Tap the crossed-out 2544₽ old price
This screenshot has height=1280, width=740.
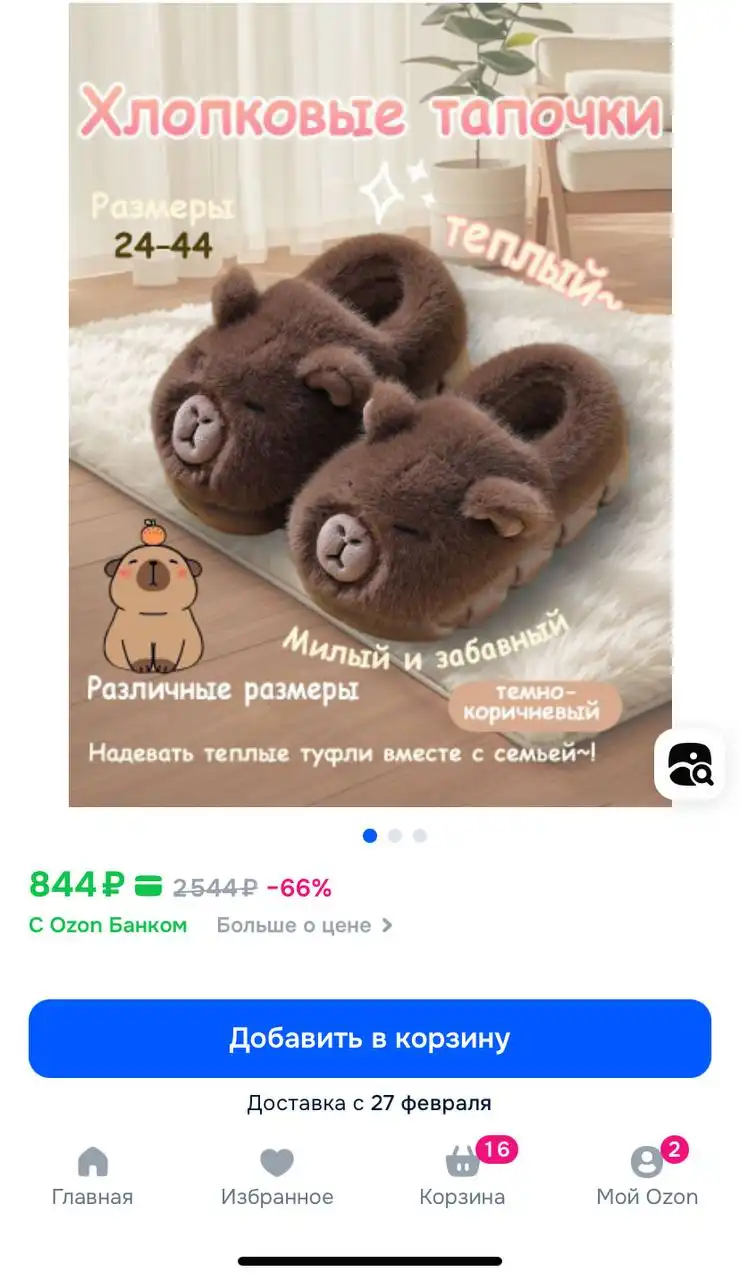point(212,886)
